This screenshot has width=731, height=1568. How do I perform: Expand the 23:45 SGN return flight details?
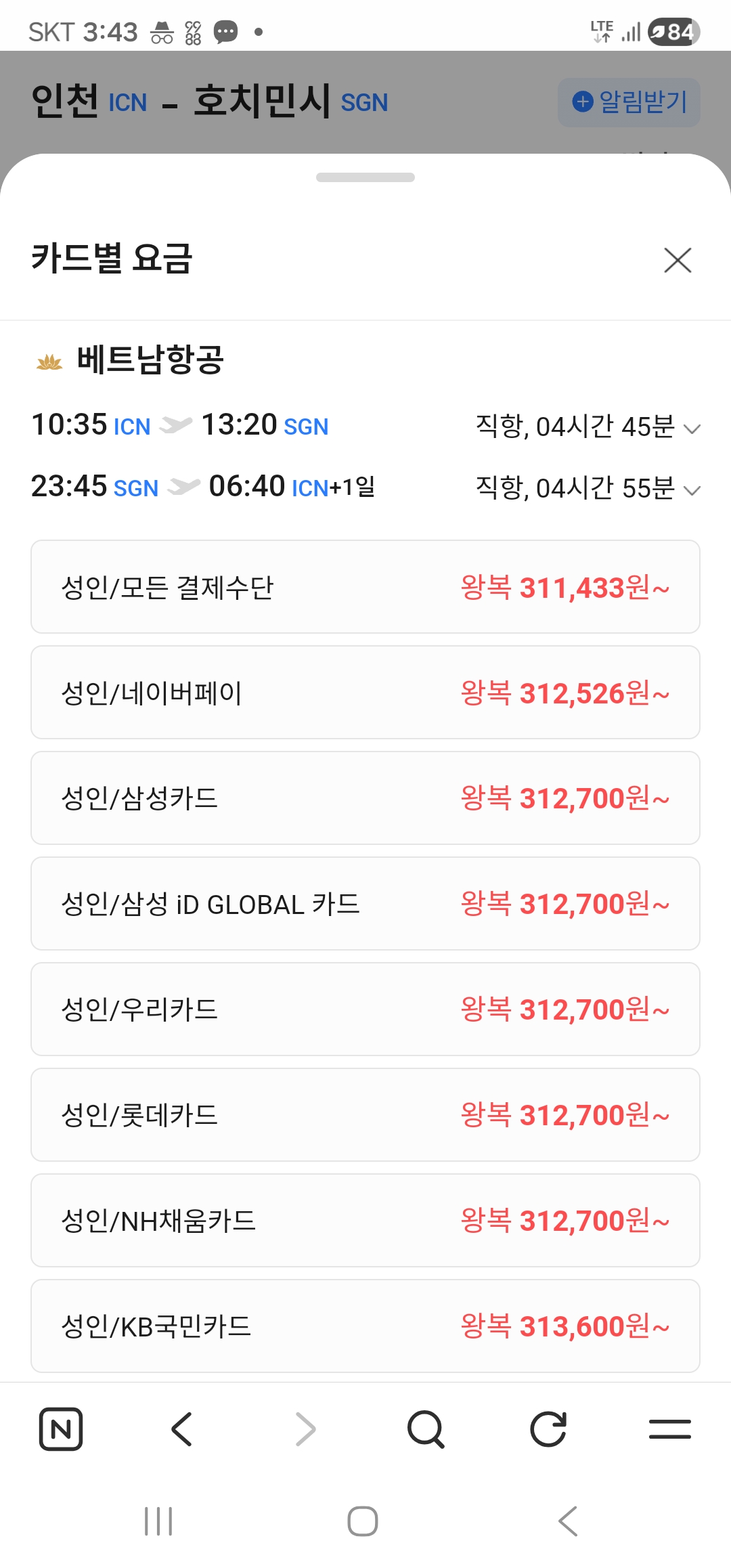tap(691, 489)
